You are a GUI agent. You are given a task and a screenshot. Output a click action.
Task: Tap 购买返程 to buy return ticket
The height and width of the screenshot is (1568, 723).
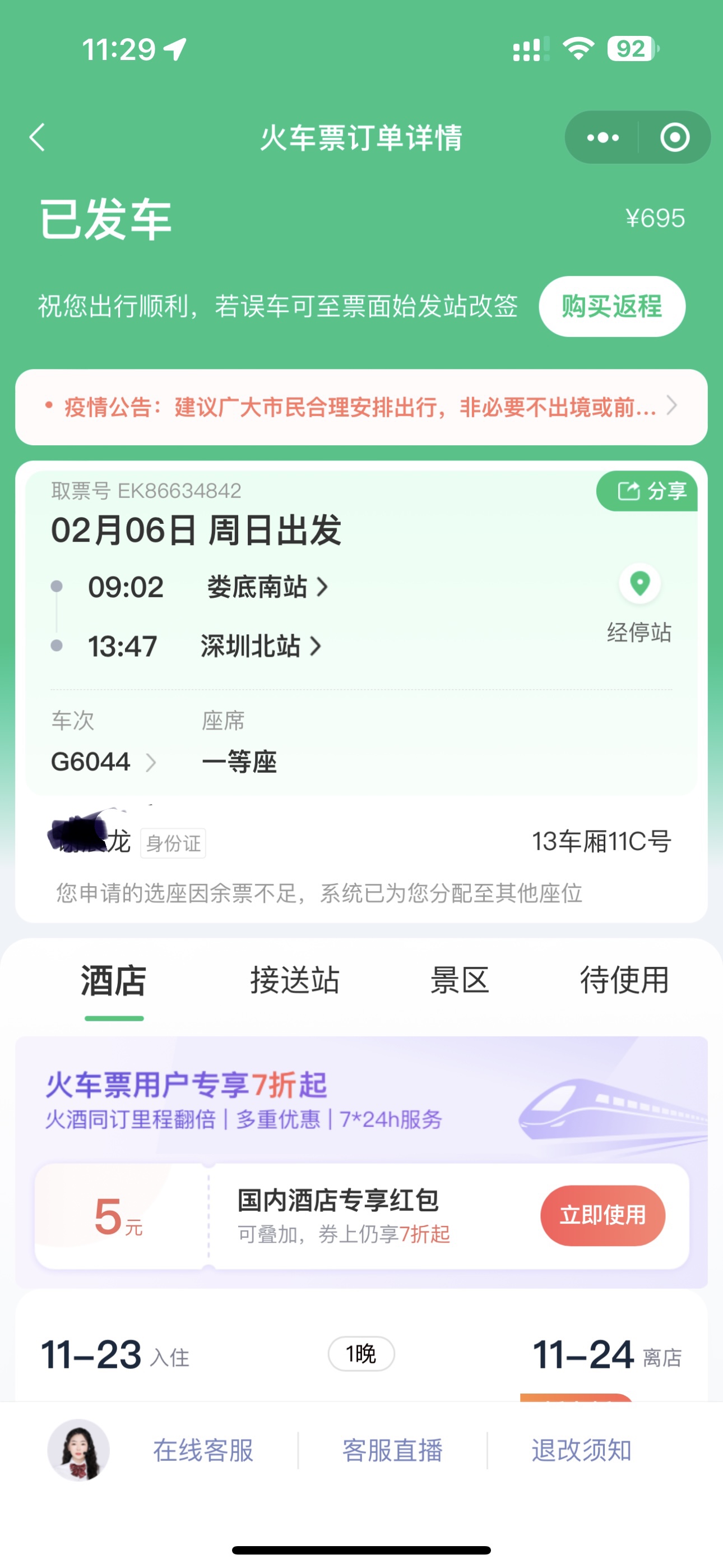tap(611, 306)
